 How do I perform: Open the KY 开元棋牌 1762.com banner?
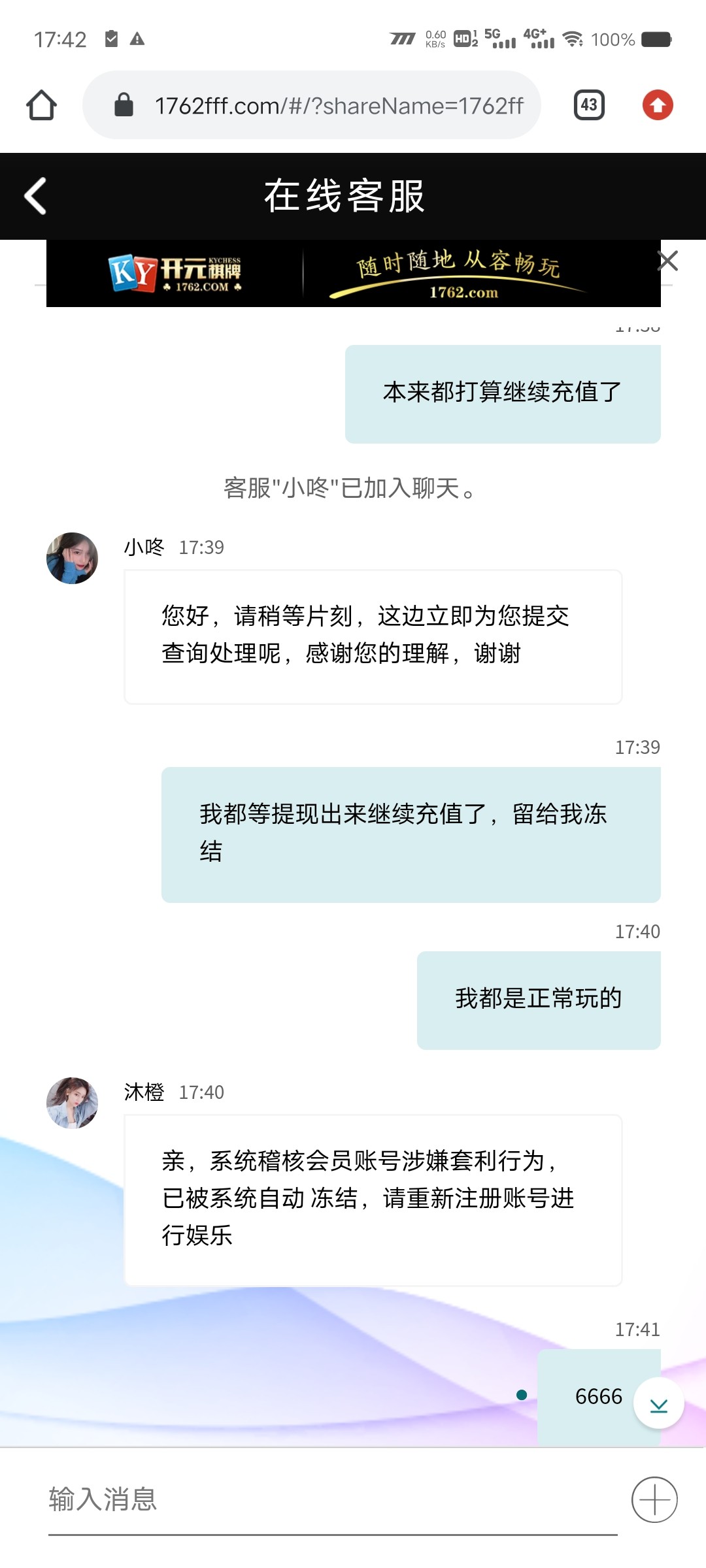click(x=353, y=274)
